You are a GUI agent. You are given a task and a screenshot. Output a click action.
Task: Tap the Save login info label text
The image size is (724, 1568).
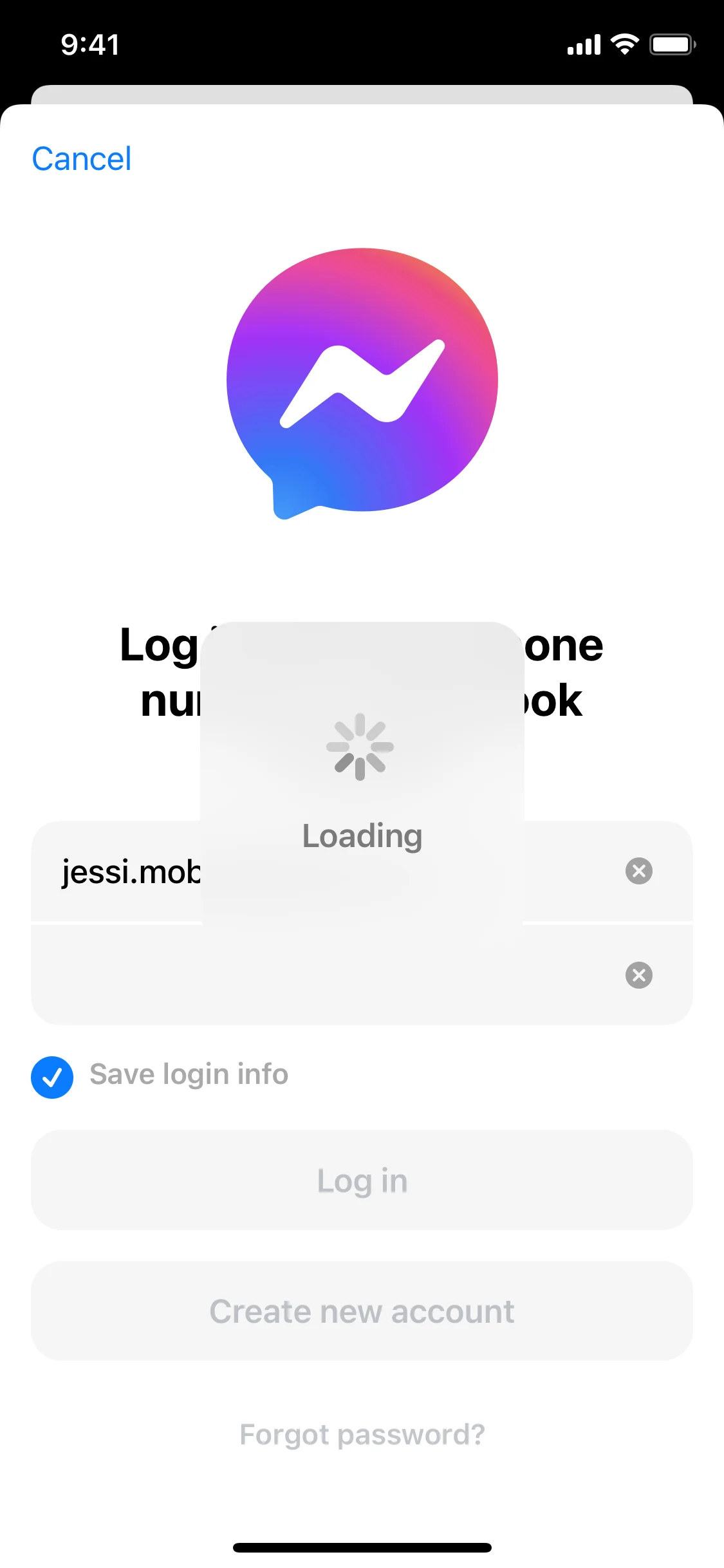[x=188, y=1074]
